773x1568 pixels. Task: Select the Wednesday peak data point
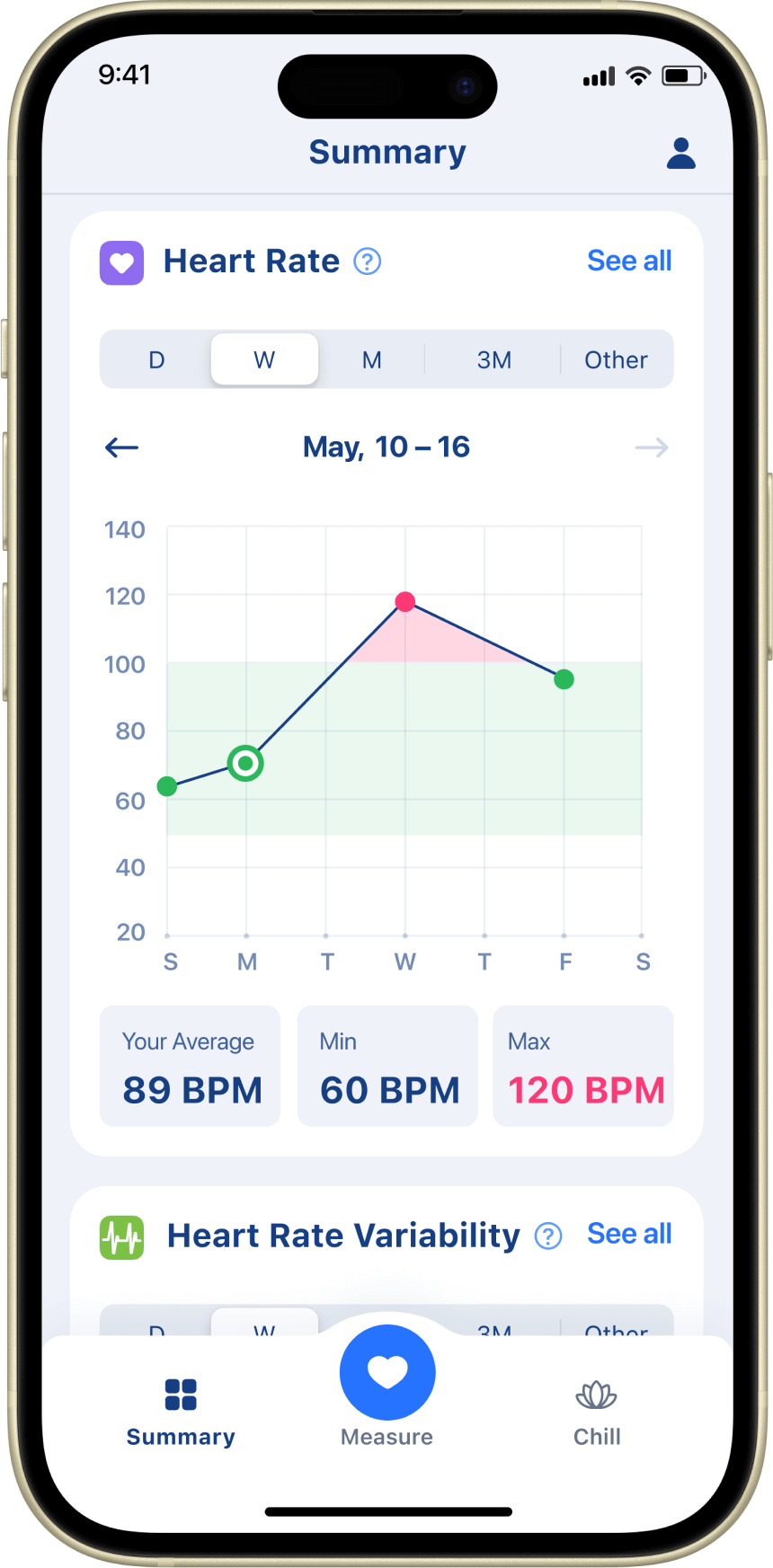point(405,601)
